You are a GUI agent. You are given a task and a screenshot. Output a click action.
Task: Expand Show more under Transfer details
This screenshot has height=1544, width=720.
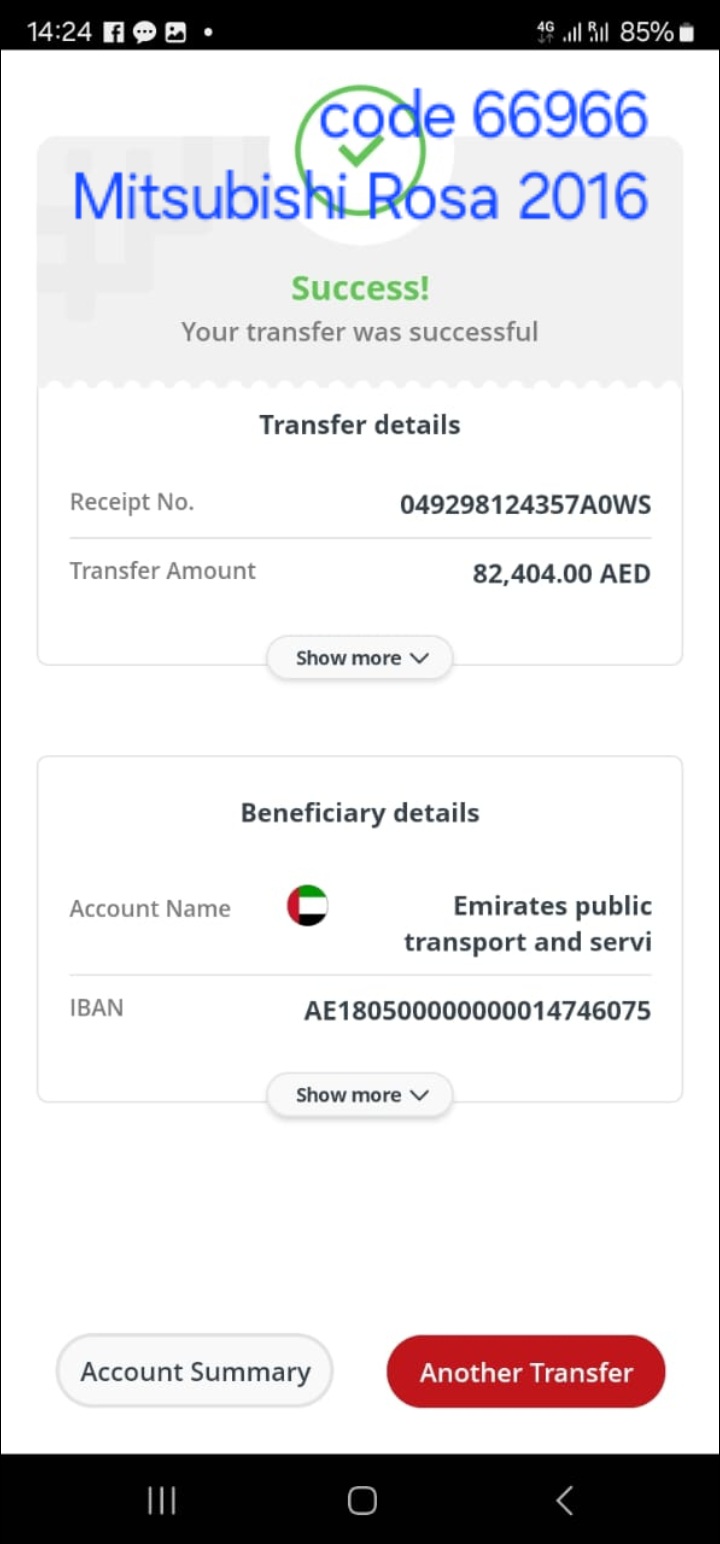point(360,658)
